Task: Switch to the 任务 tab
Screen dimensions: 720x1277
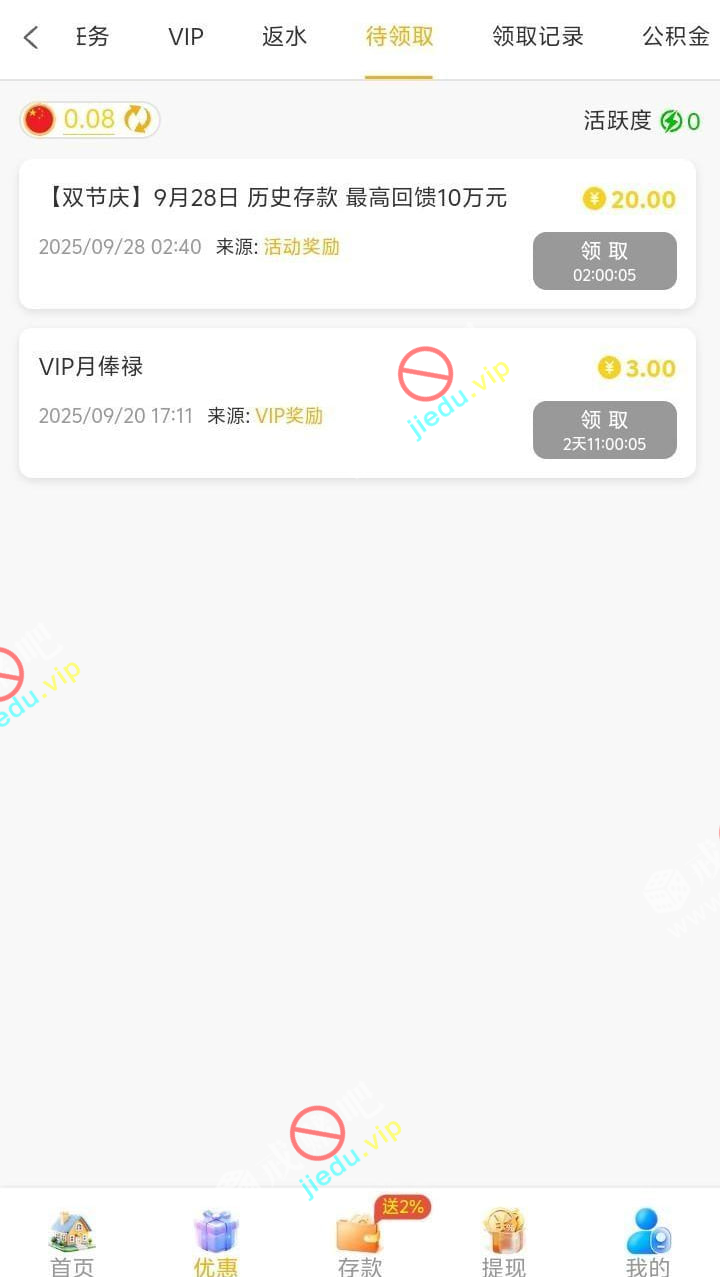Action: coord(92,38)
